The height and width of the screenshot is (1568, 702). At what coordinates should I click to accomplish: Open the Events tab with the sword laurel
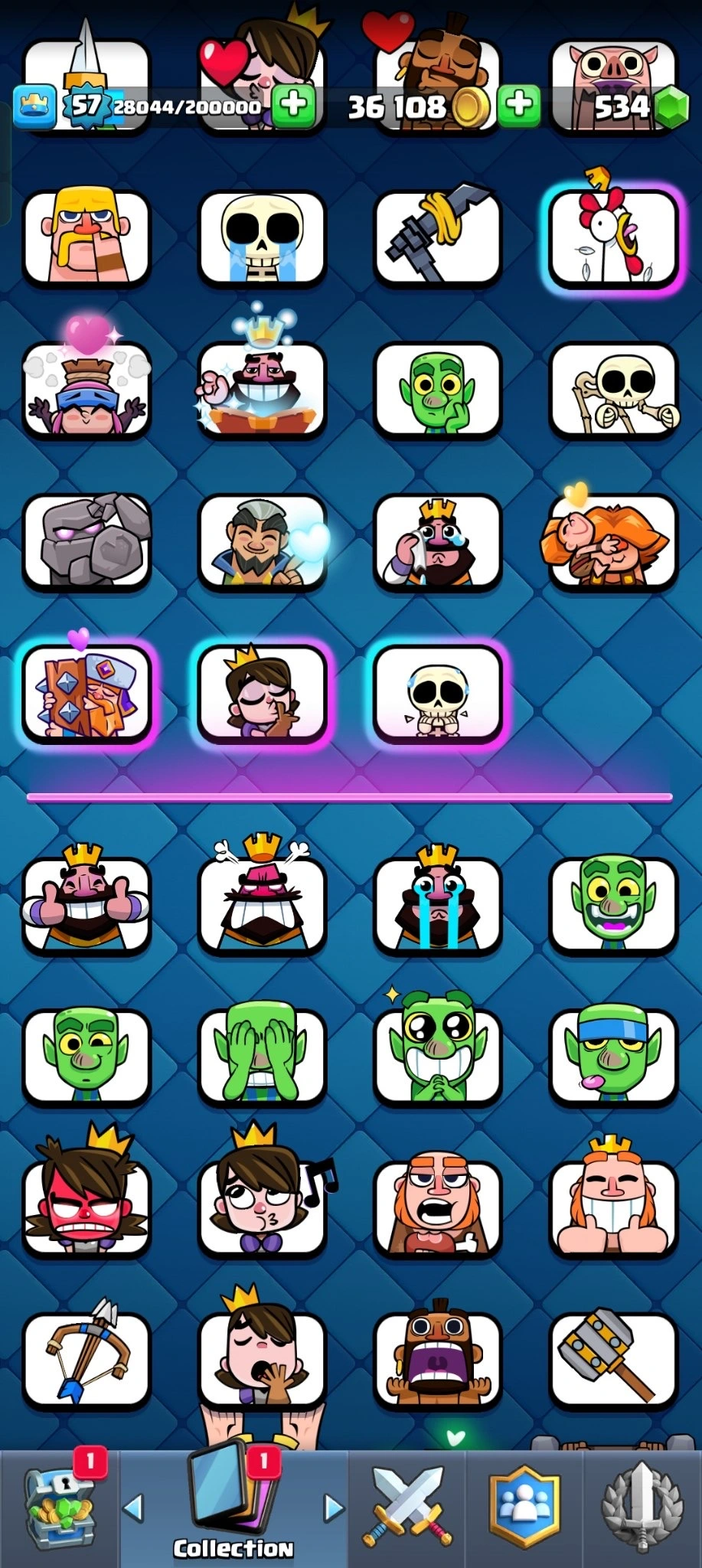(642, 1506)
